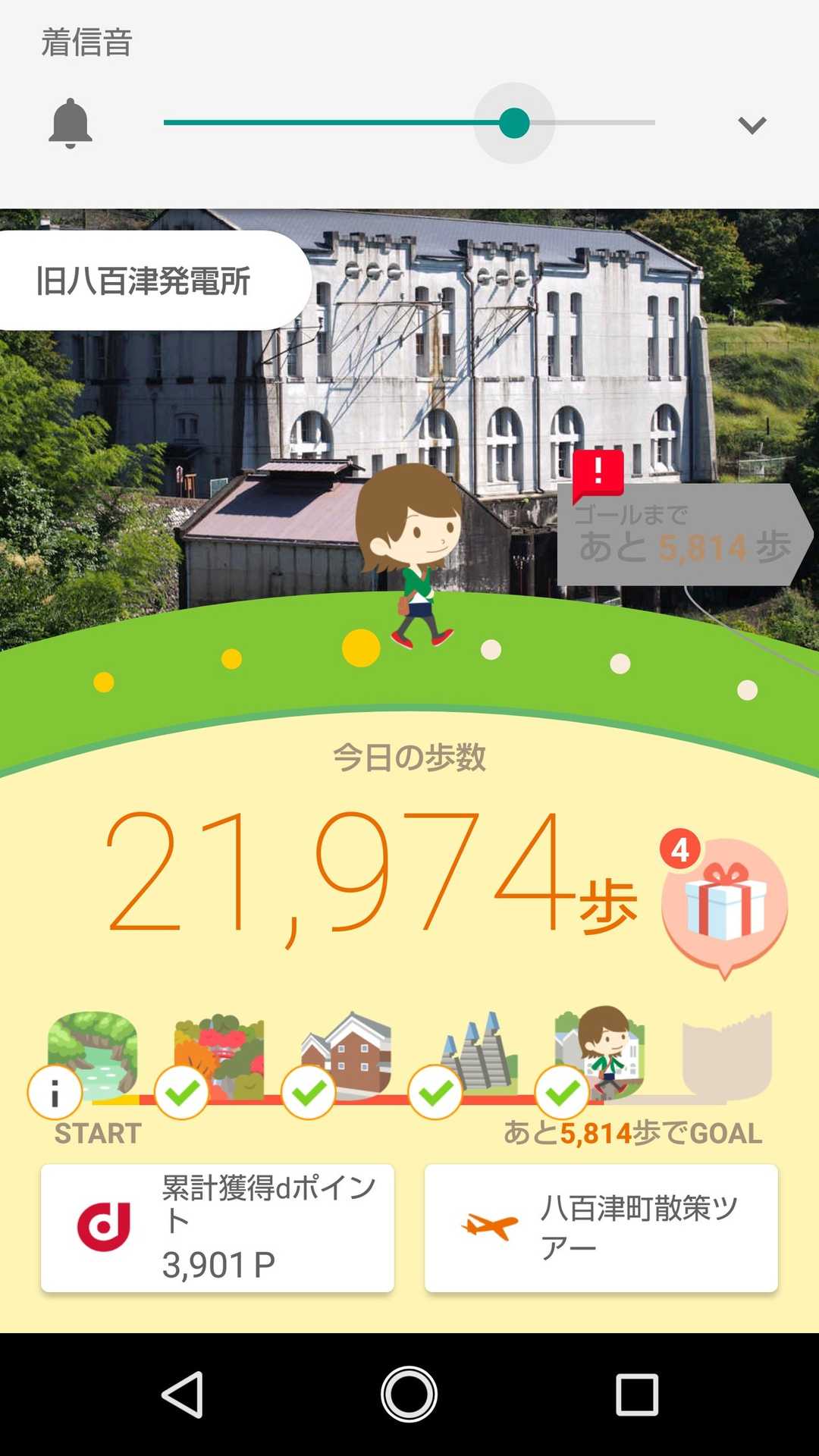Screen dimensions: 819x1456
Task: Go to the home screen
Action: (x=409, y=1394)
